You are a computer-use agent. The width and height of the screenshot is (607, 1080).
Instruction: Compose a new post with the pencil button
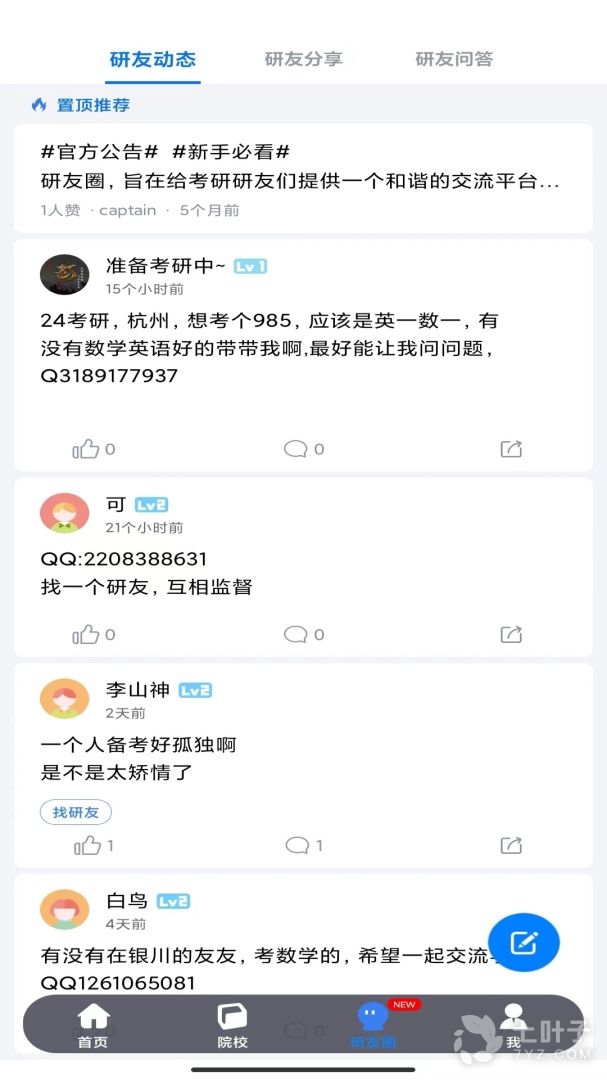(524, 942)
